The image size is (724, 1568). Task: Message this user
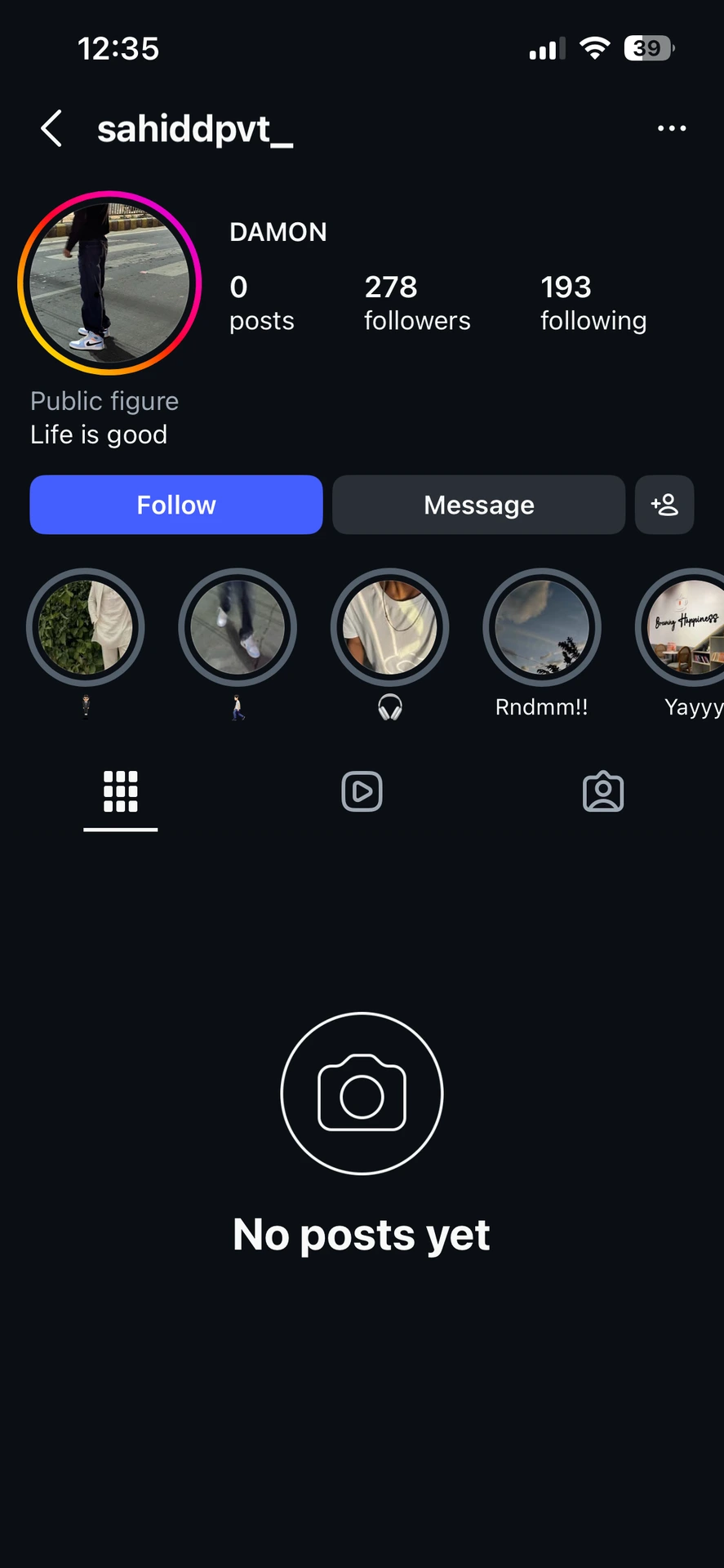pos(478,505)
